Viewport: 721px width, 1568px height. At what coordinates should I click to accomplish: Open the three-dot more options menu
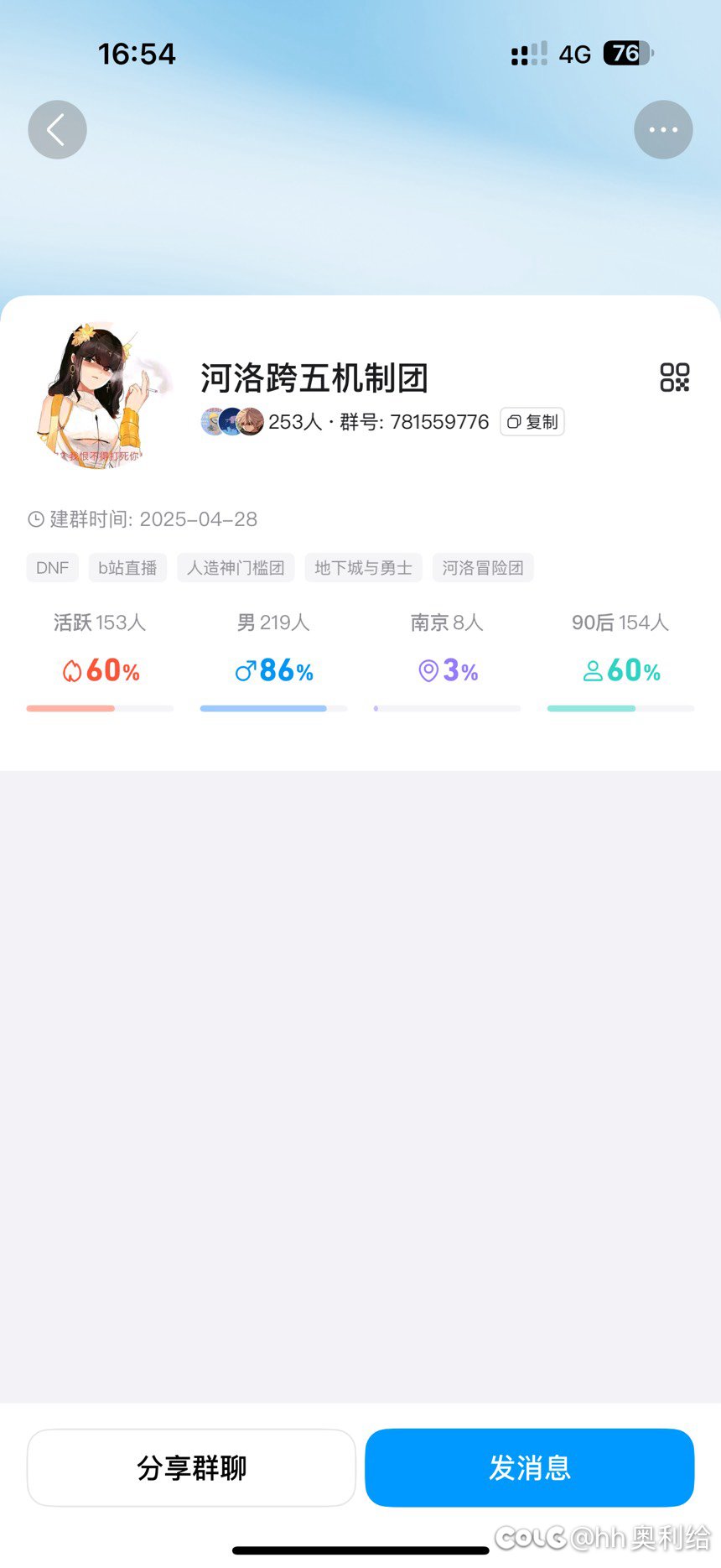pos(663,130)
